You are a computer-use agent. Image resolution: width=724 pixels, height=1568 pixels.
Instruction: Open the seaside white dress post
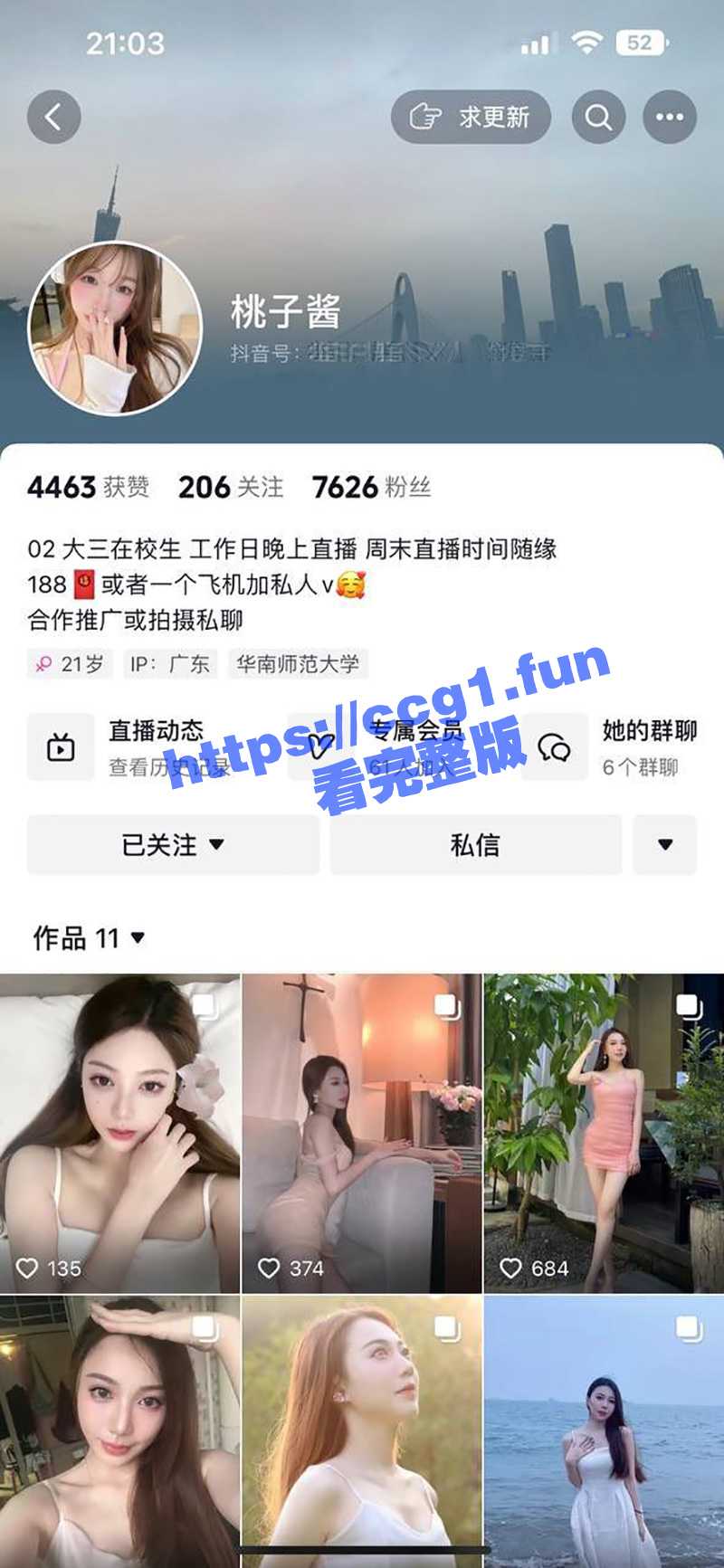tap(604, 1430)
